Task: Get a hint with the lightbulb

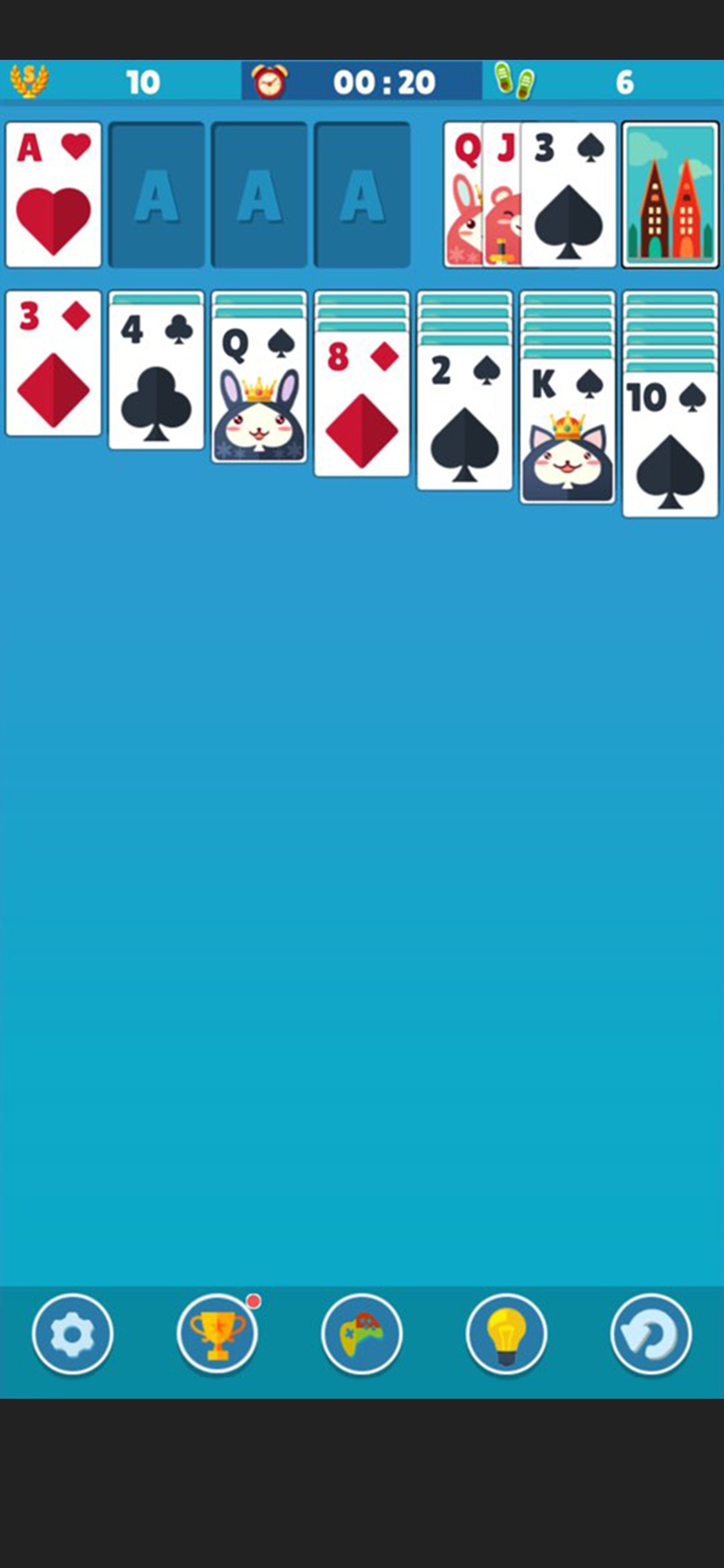Action: 506,1334
